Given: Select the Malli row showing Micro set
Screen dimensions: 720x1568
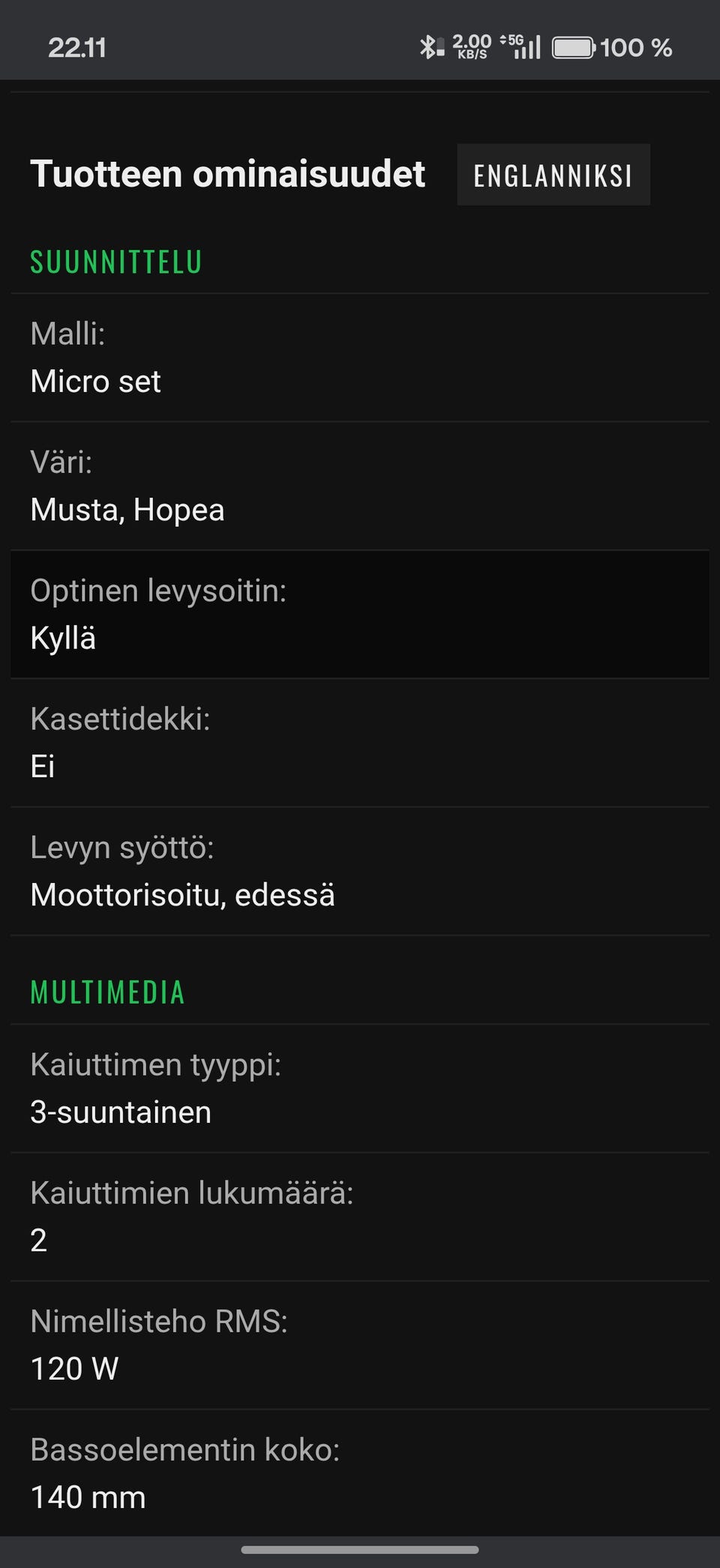Looking at the screenshot, I should [360, 358].
